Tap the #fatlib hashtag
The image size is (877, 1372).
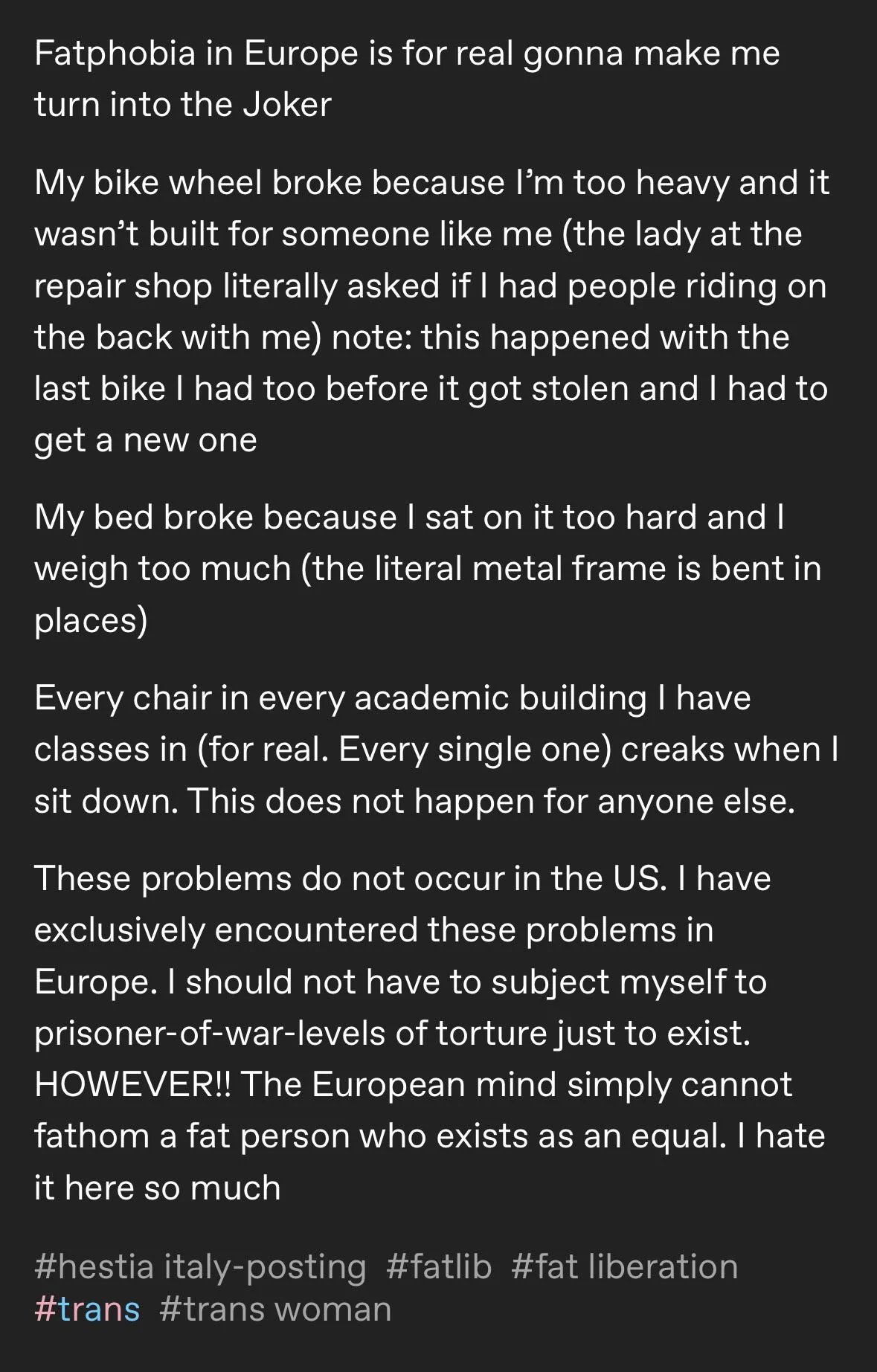(439, 1266)
